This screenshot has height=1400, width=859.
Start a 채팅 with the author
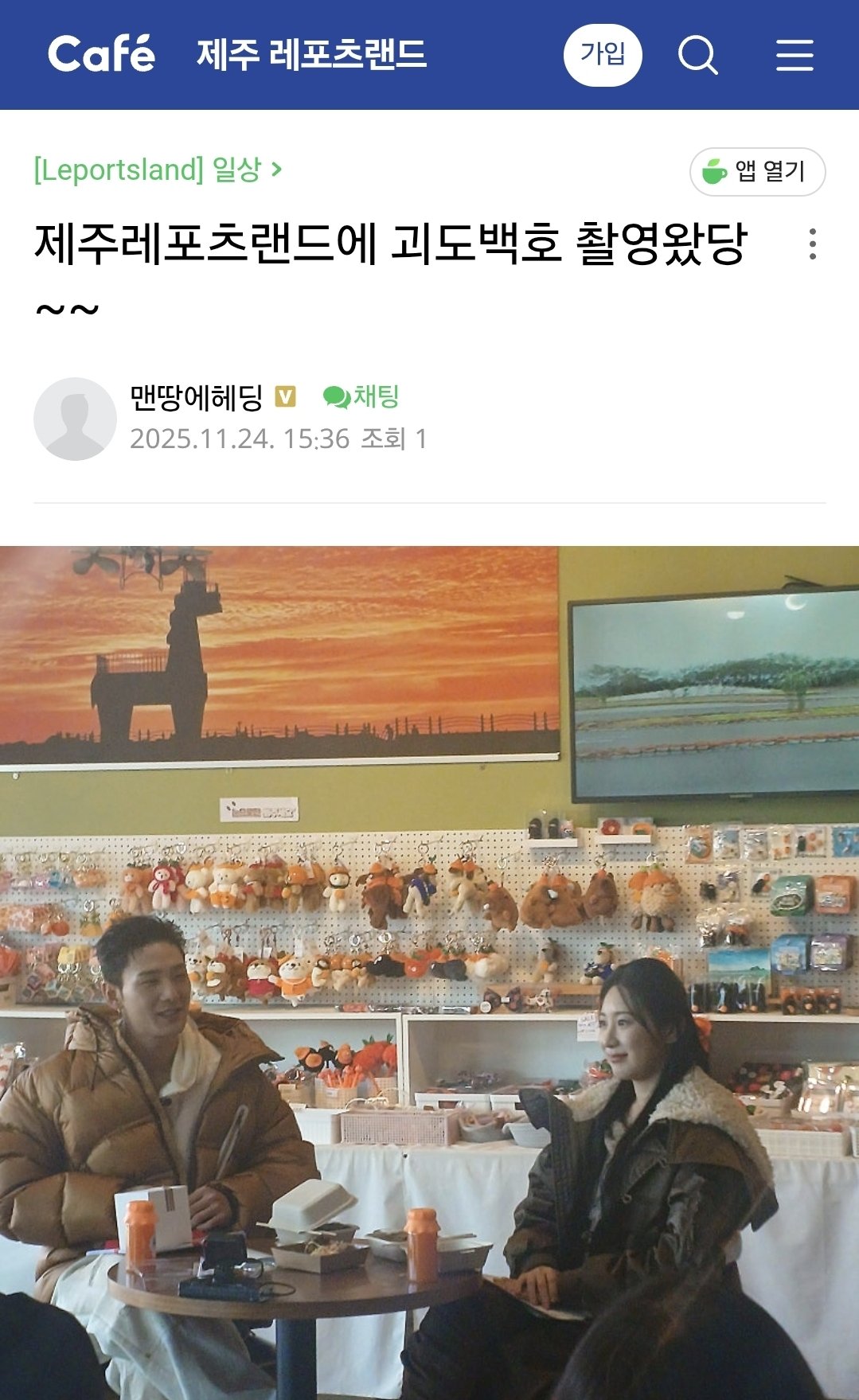[x=361, y=396]
